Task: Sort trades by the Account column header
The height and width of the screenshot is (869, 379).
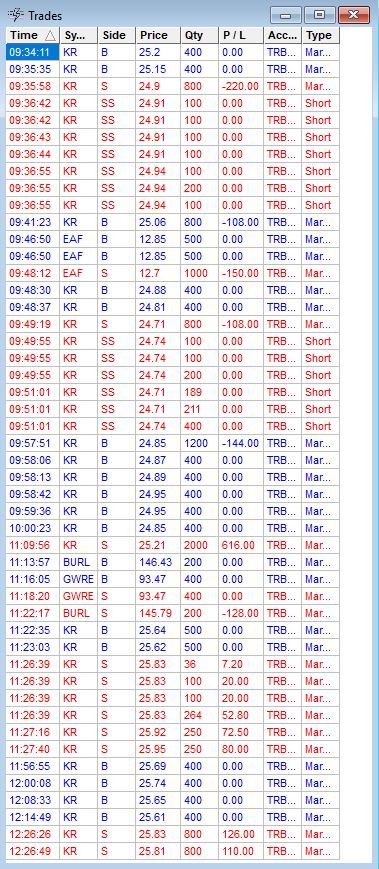Action: (x=282, y=35)
